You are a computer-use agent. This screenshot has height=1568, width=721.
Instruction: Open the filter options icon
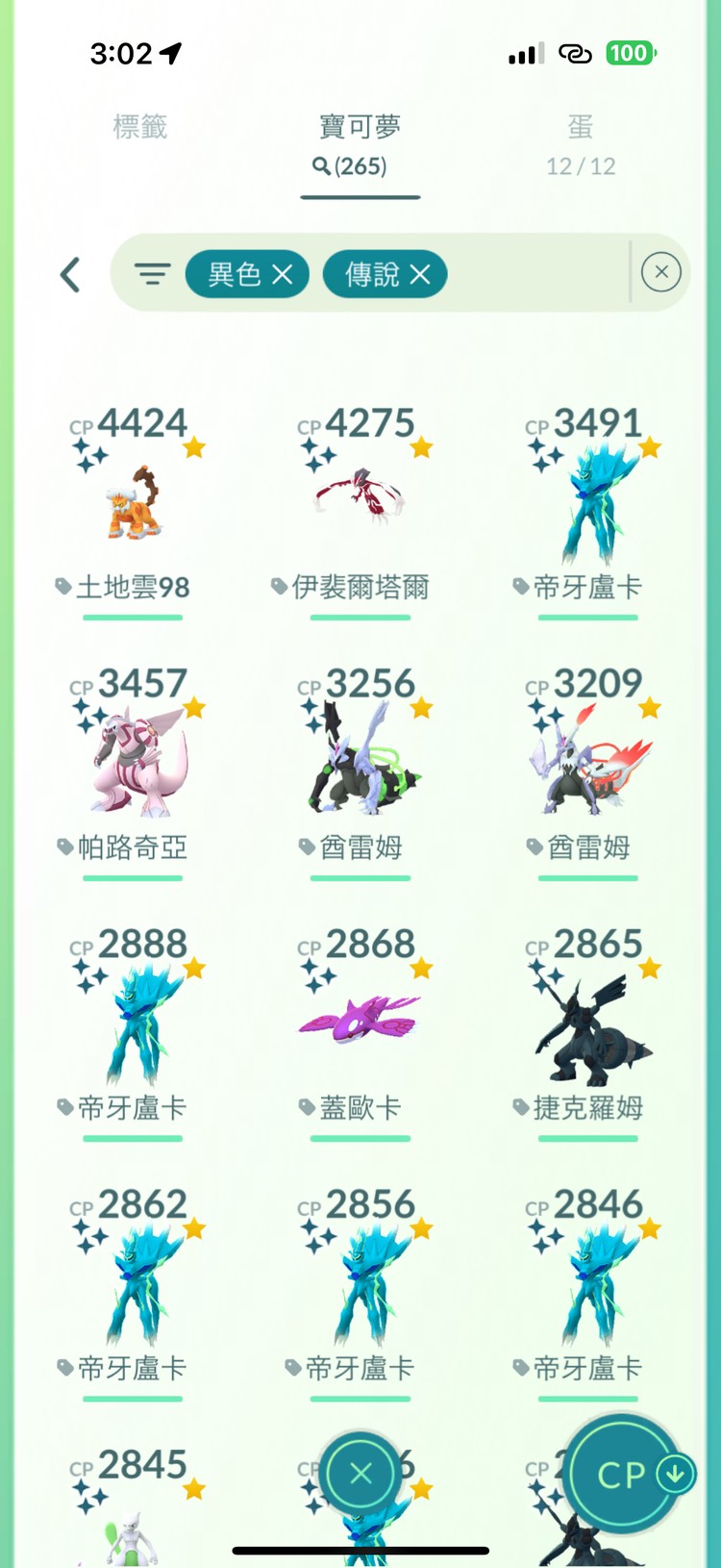152,275
